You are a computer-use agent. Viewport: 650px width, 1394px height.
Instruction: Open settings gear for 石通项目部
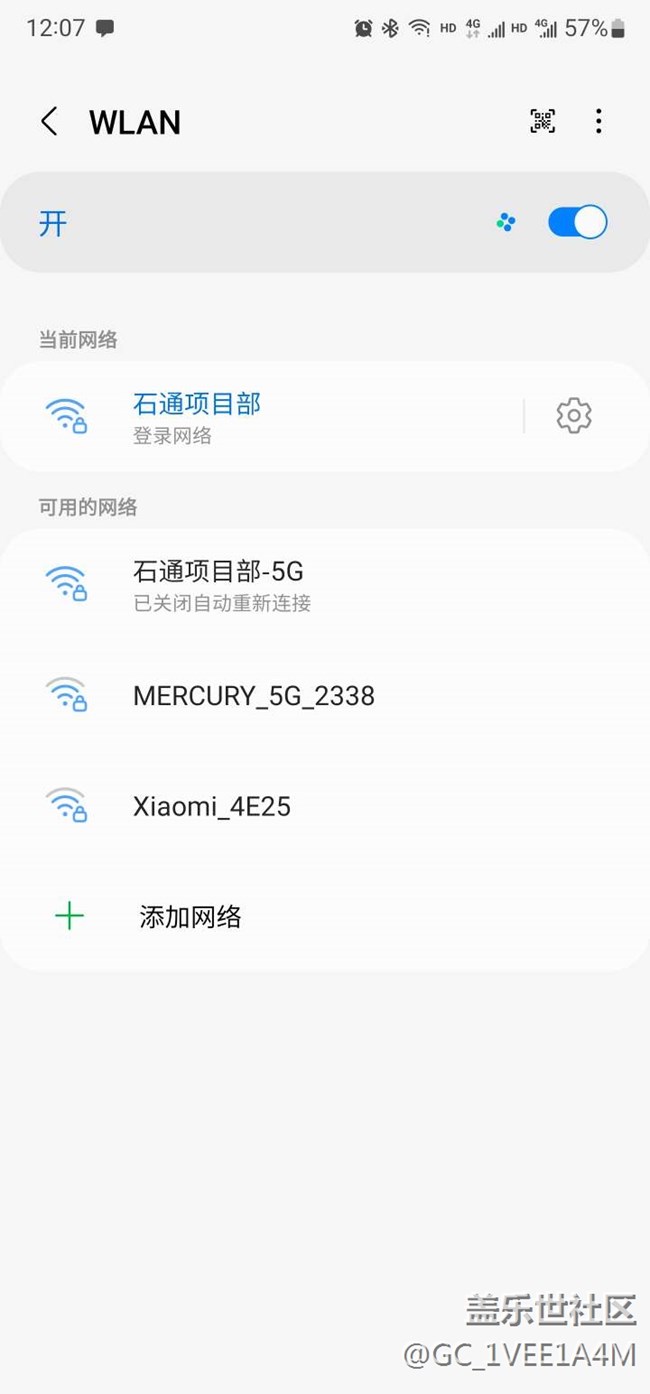point(574,416)
